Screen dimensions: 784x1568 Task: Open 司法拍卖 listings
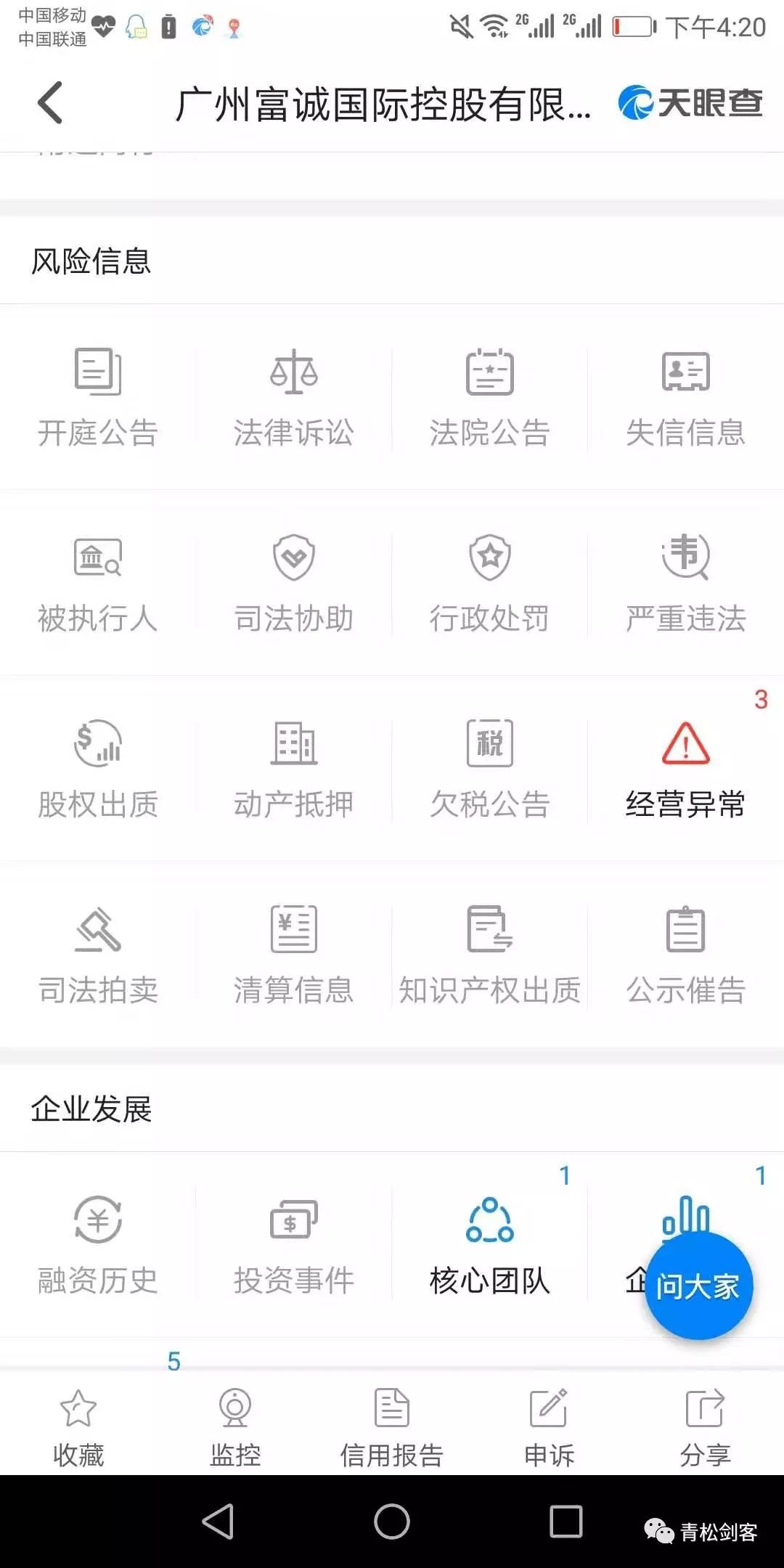[98, 955]
